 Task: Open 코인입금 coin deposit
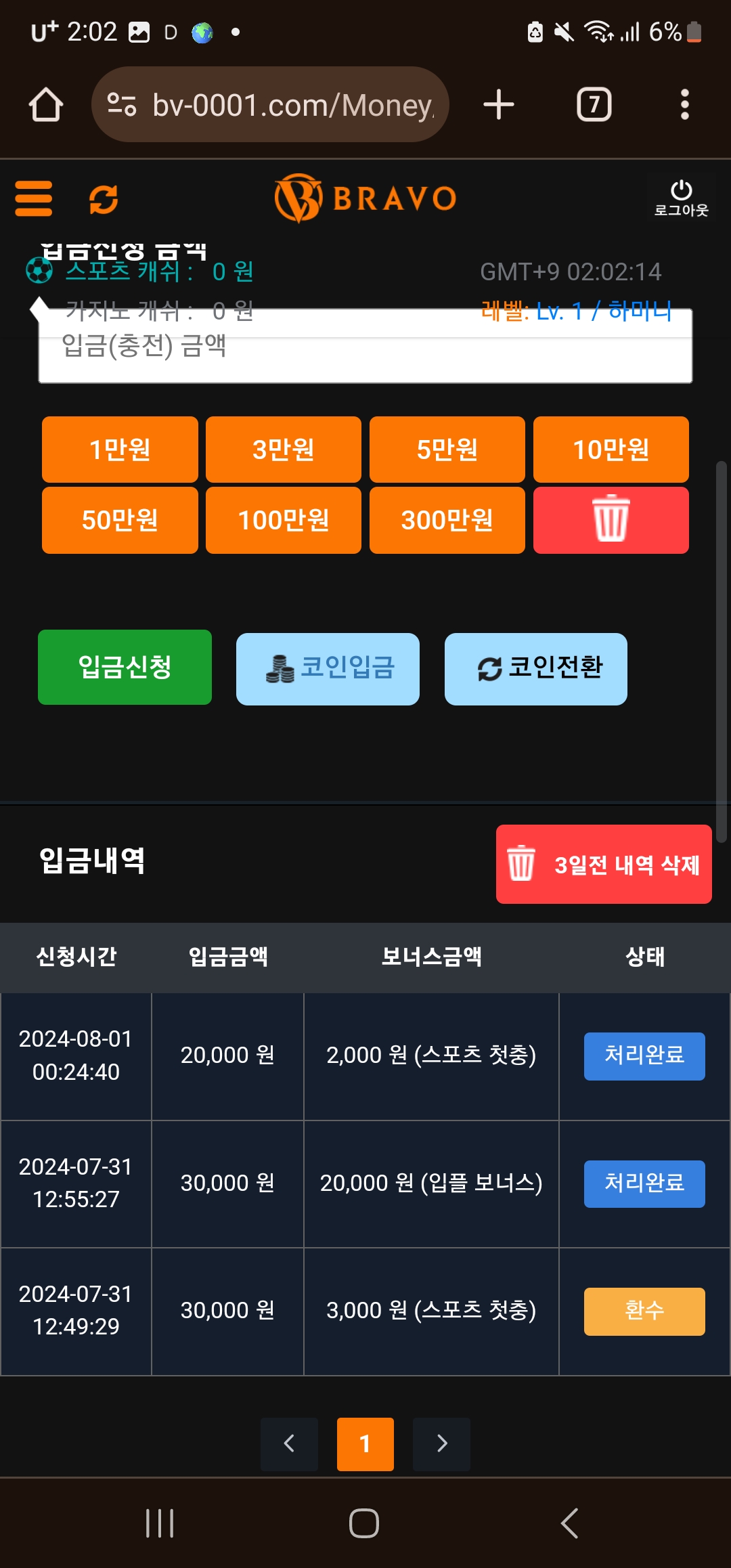328,669
